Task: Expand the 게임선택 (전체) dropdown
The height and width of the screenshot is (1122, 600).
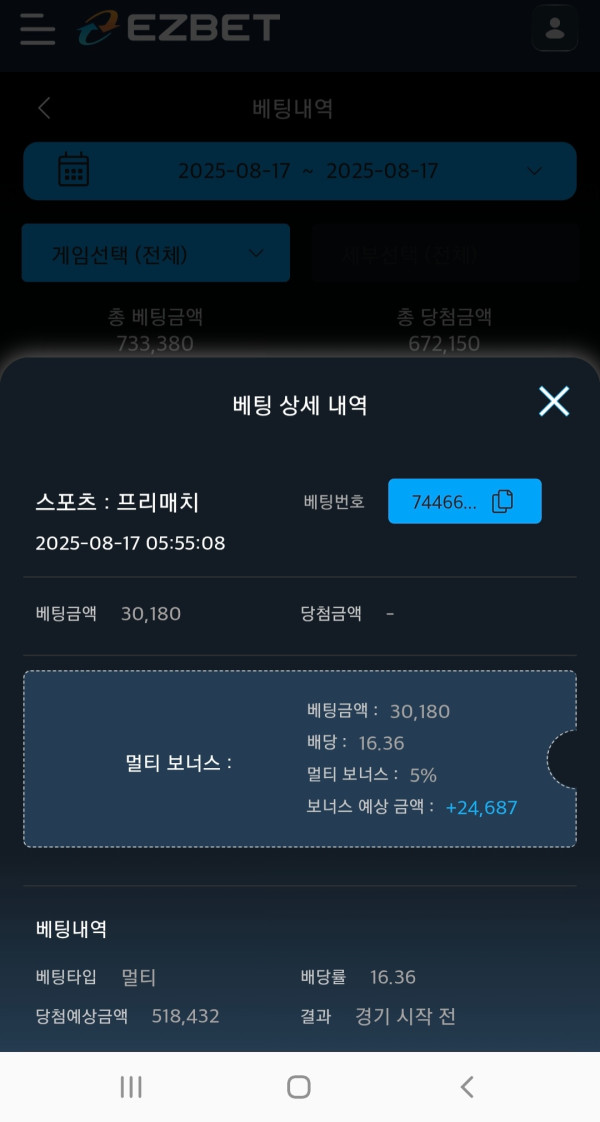Action: 156,253
